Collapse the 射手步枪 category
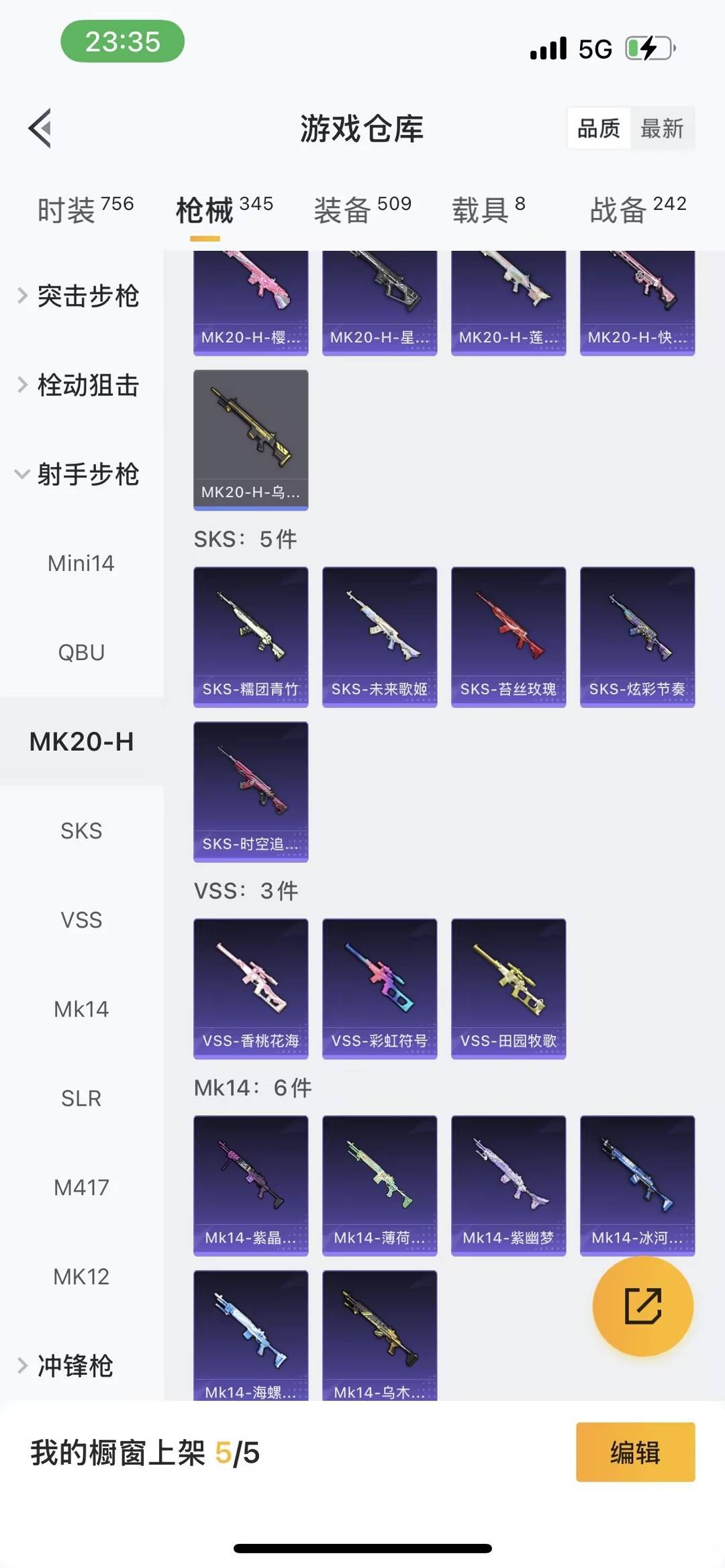This screenshot has height=1568, width=725. click(x=81, y=474)
